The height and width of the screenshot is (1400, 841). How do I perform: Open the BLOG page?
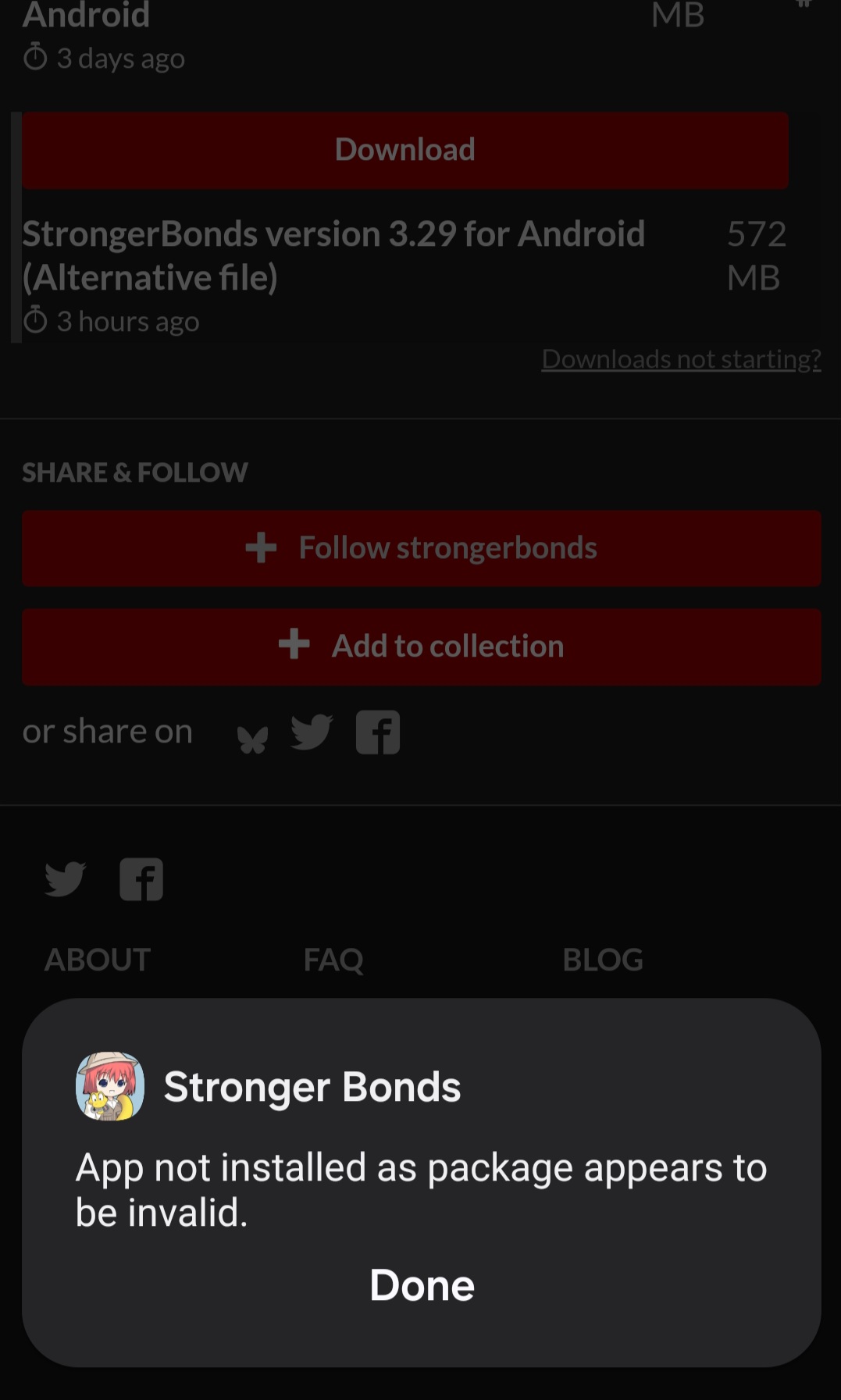(603, 960)
